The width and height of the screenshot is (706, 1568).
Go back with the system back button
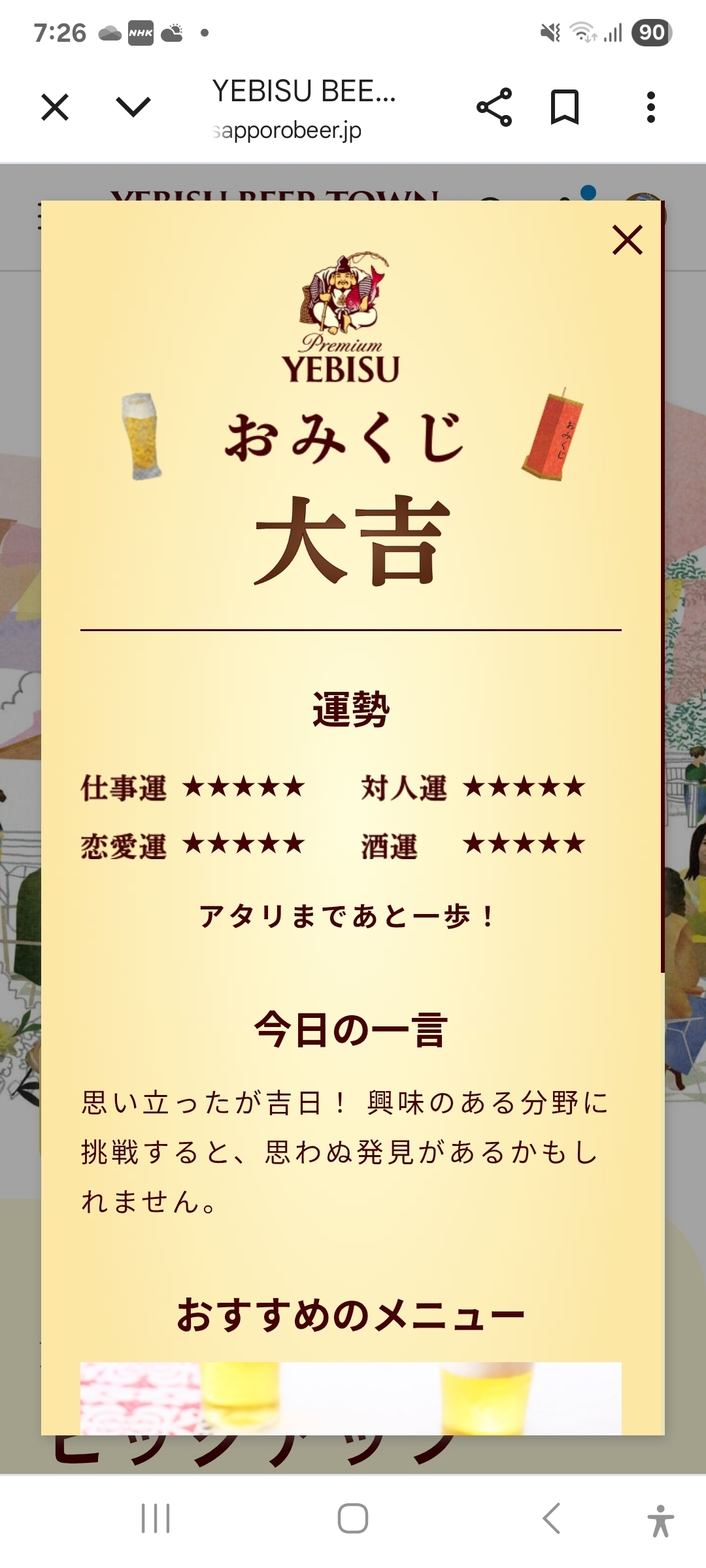click(551, 1518)
